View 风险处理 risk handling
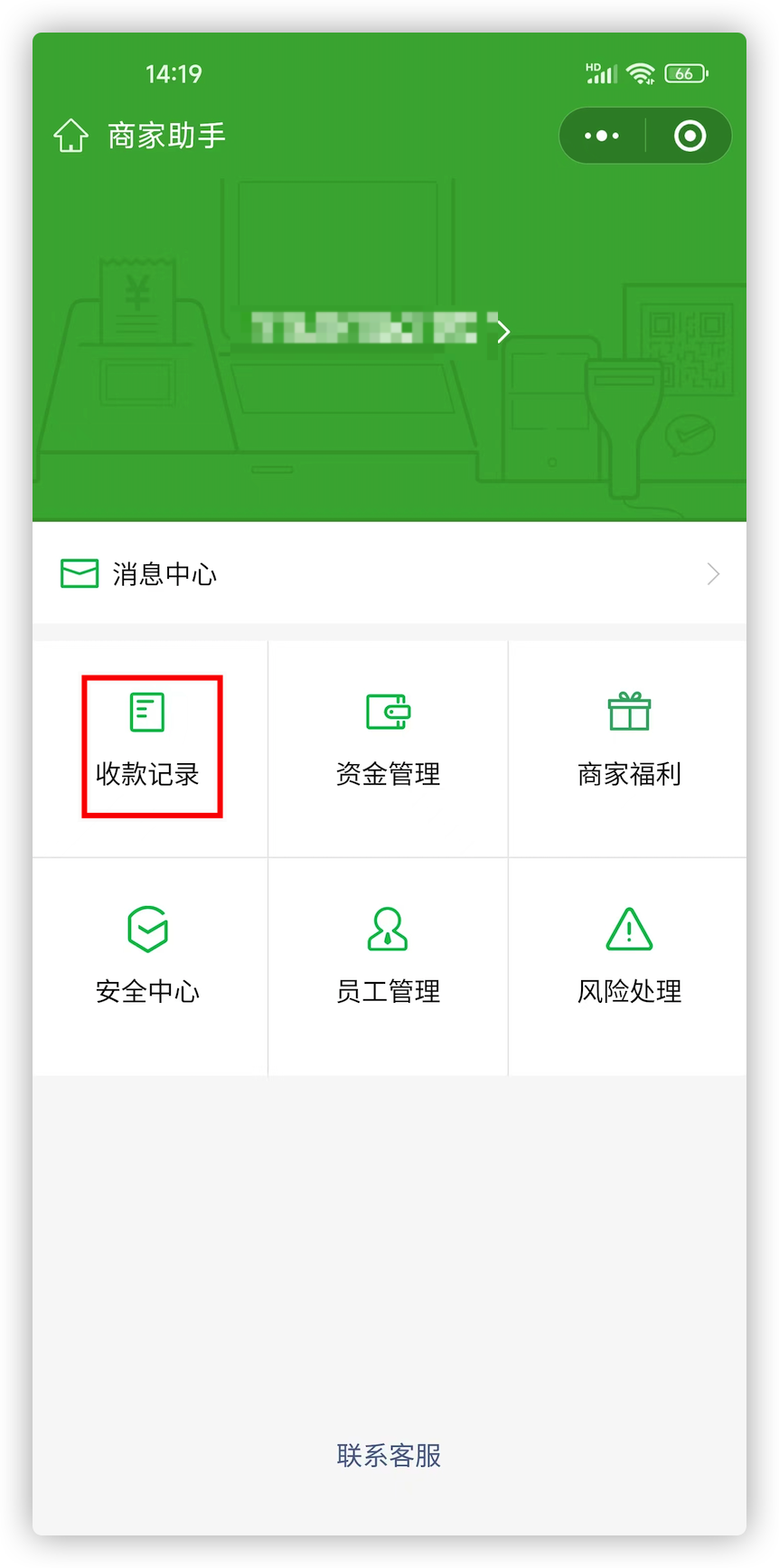Image resolution: width=779 pixels, height=1568 pixels. 629,965
